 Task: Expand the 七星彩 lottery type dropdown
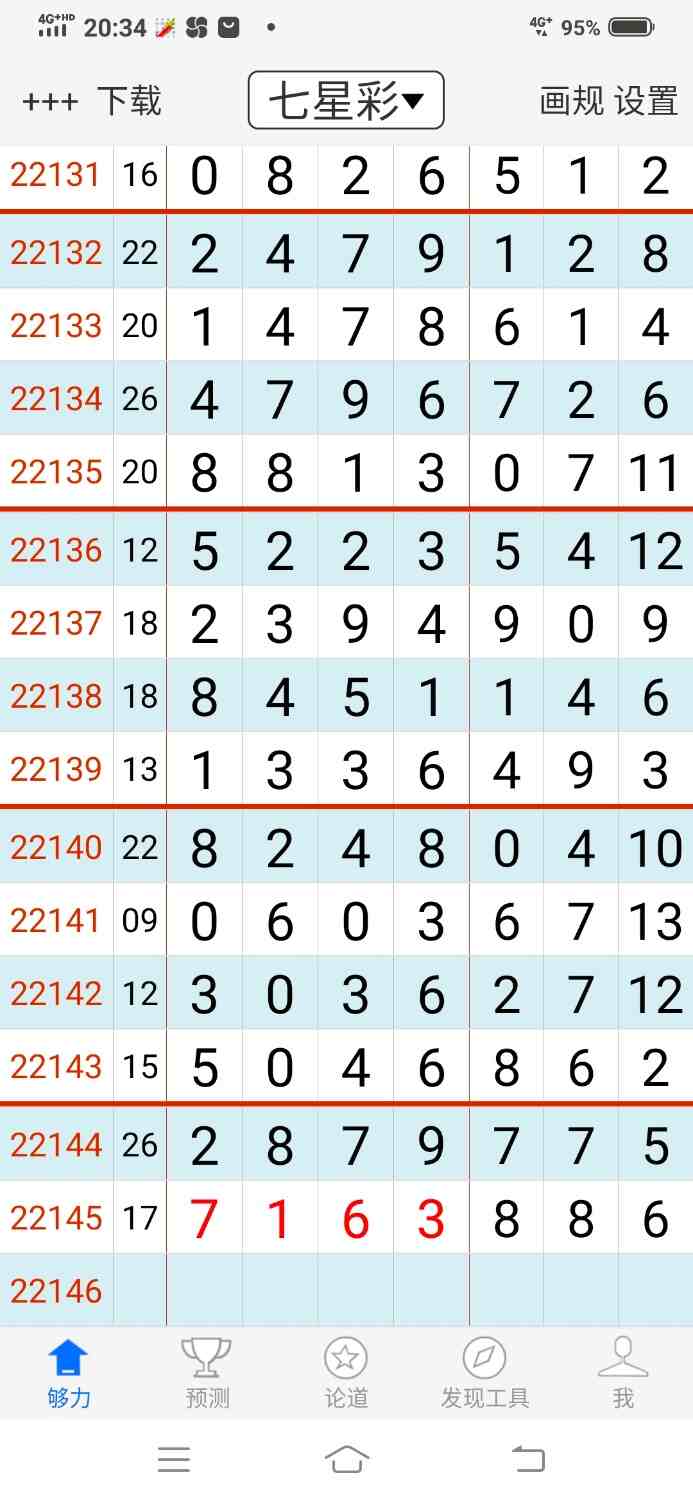[x=346, y=101]
